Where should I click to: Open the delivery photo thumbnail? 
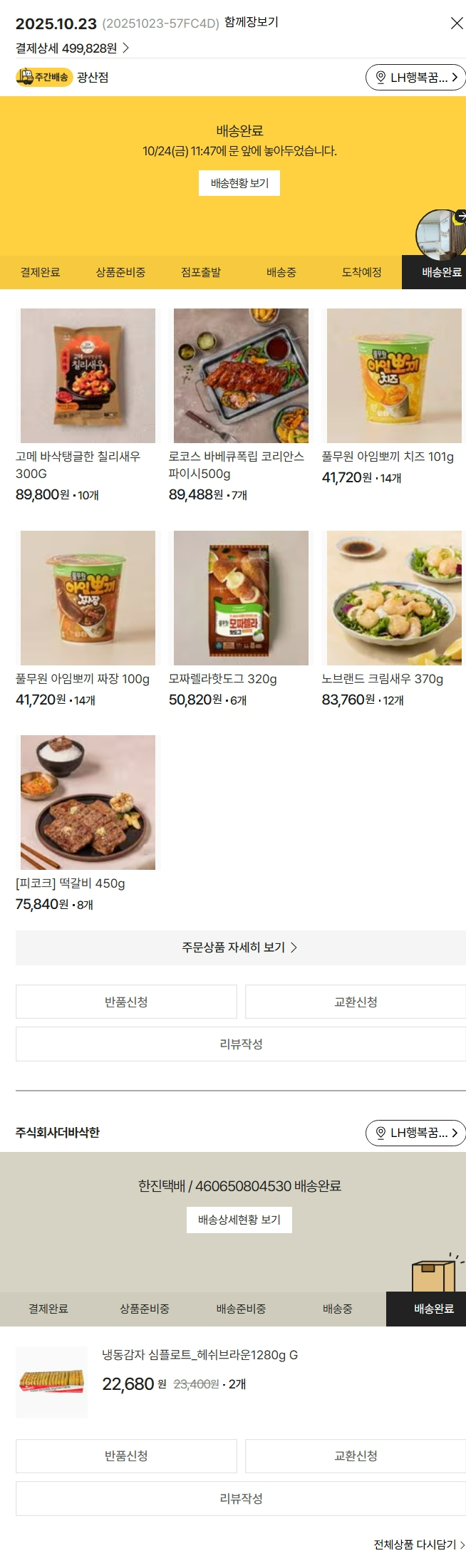[441, 234]
